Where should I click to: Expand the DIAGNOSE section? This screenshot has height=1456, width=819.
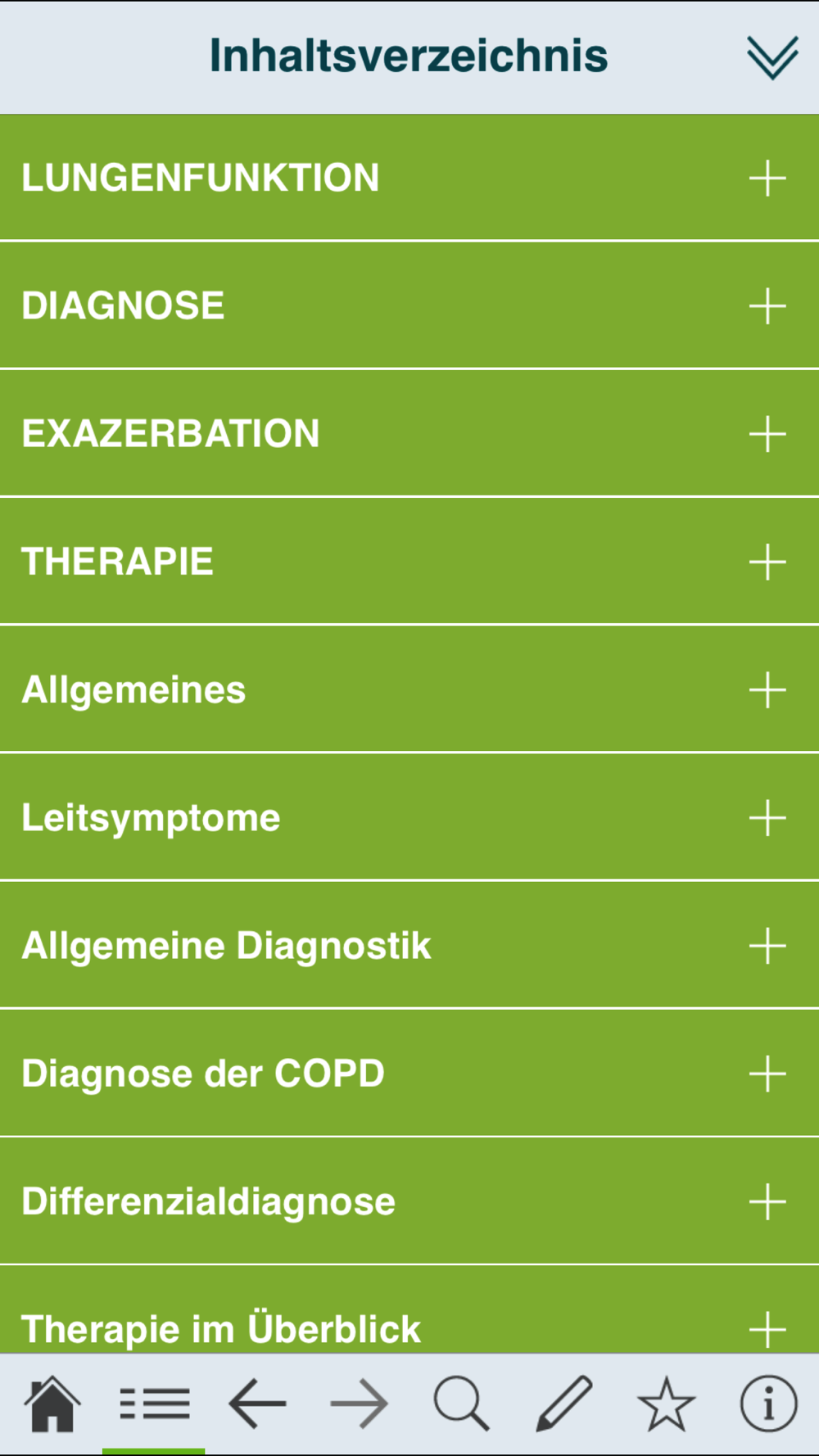pyautogui.click(x=409, y=305)
